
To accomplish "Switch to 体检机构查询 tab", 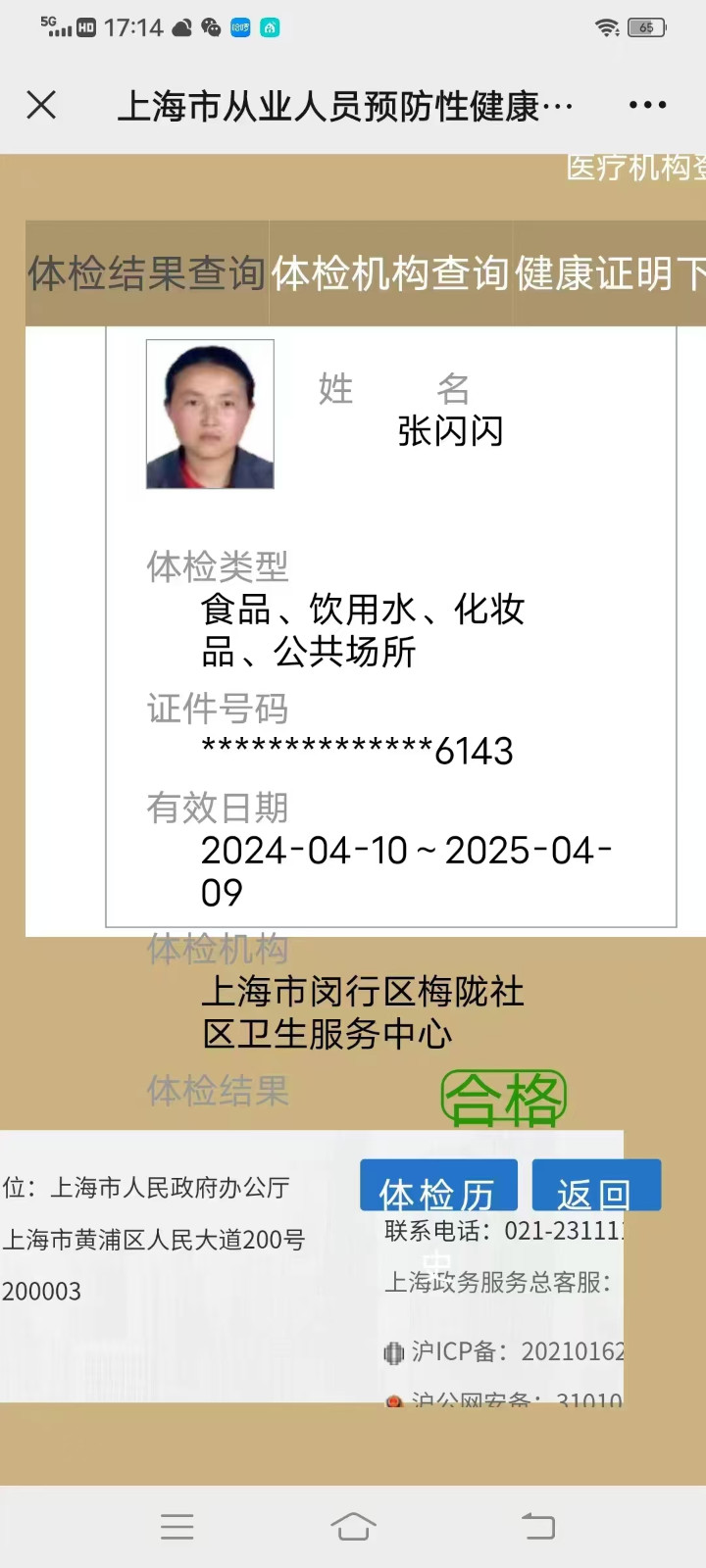I will [x=390, y=273].
